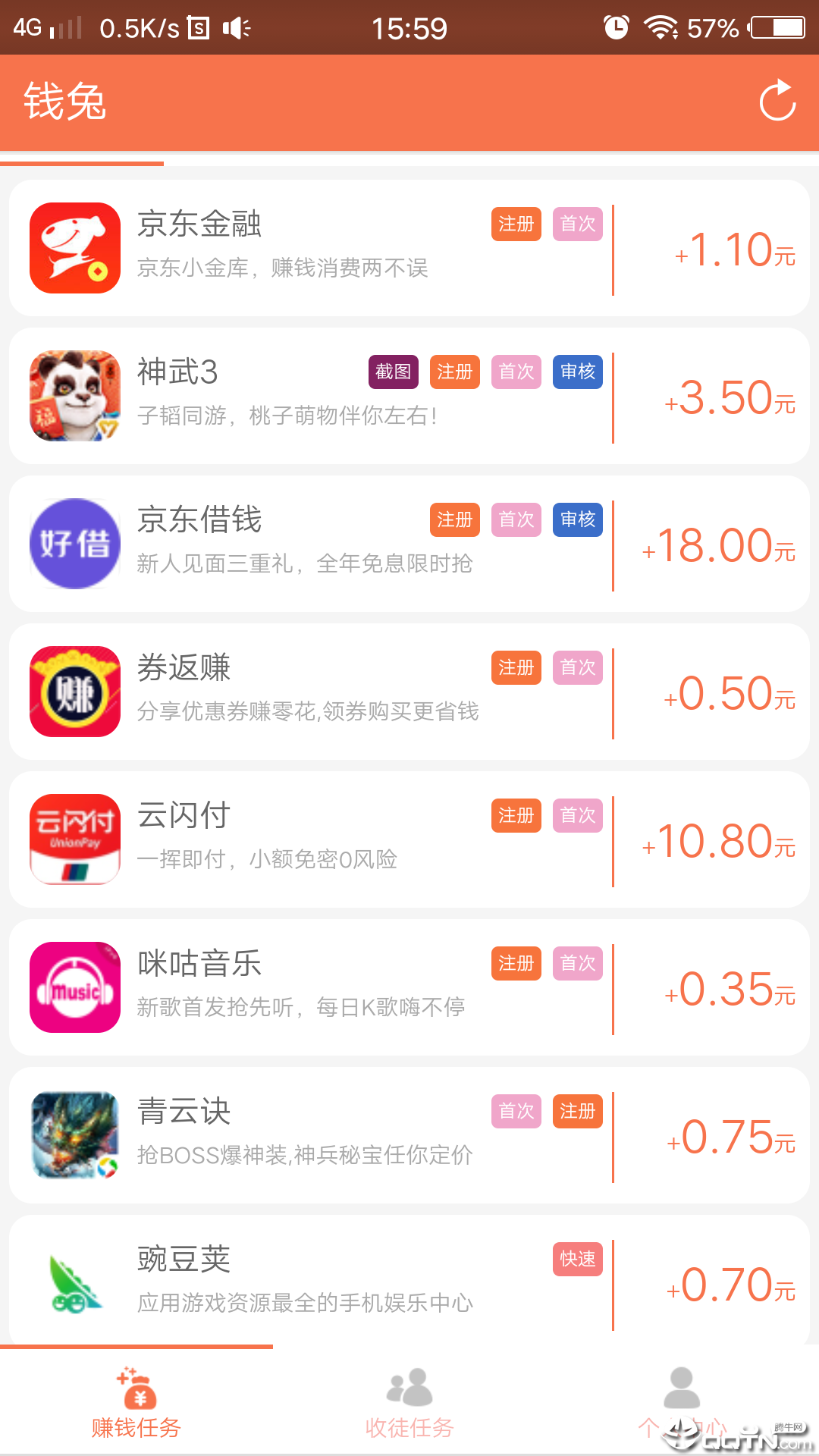Tap the green 豌豆荚 pea pod icon

pos(74,1282)
